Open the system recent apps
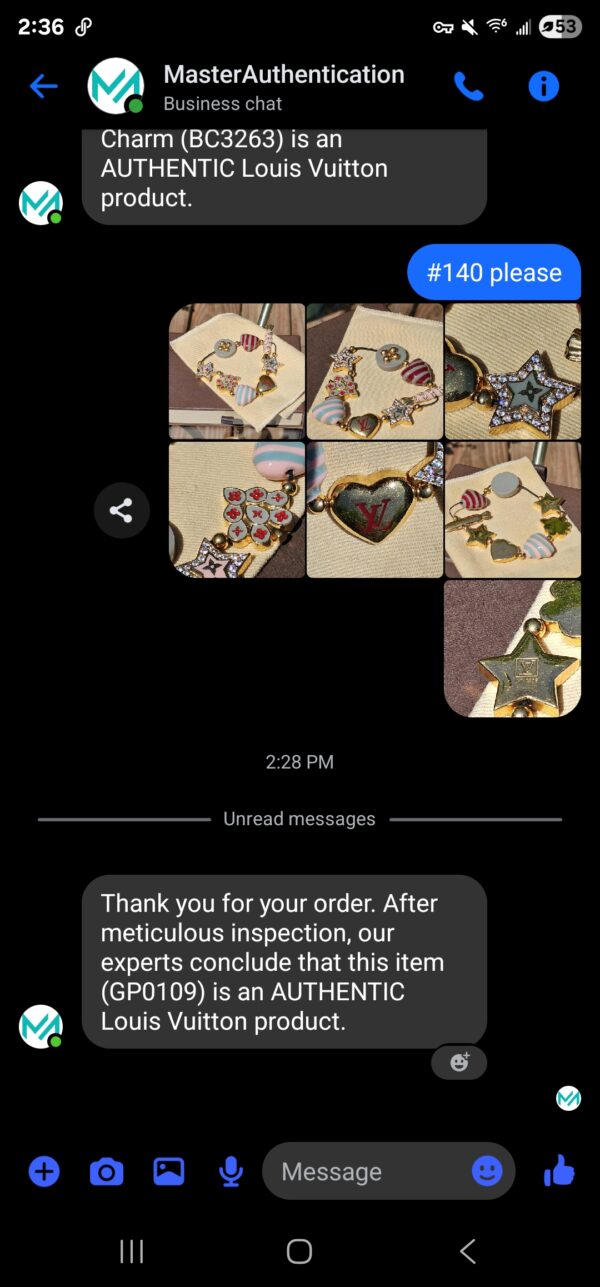Screen dimensions: 600x1287 tap(131, 1251)
